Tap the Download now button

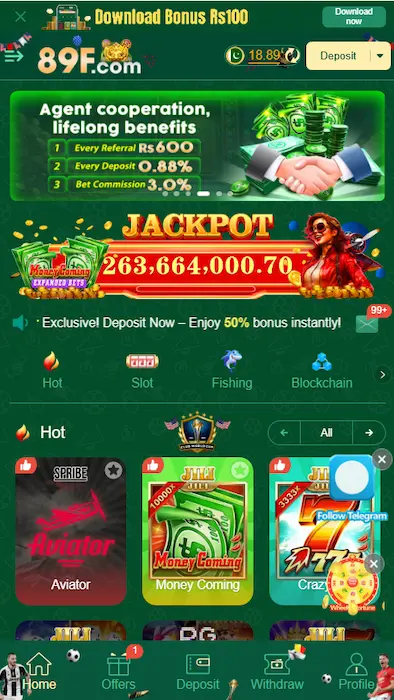pos(354,17)
